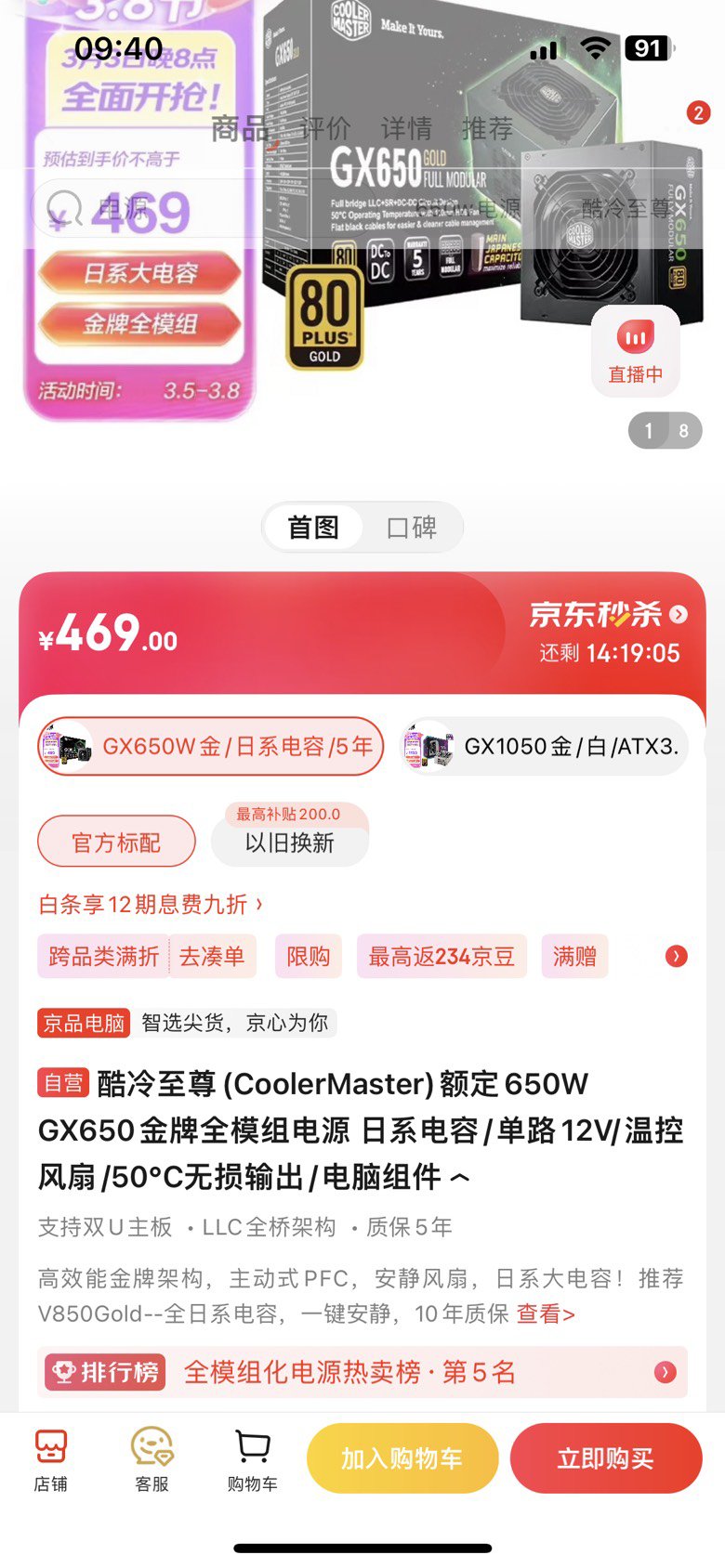Choose the GX1050金/白/ATX3 variant
The image size is (725, 1568).
[x=545, y=746]
